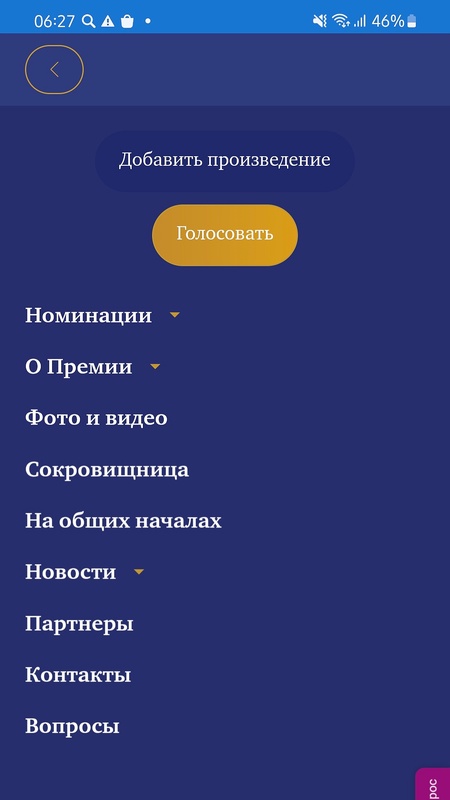
Task: Open the purple question tab
Action: tap(433, 784)
